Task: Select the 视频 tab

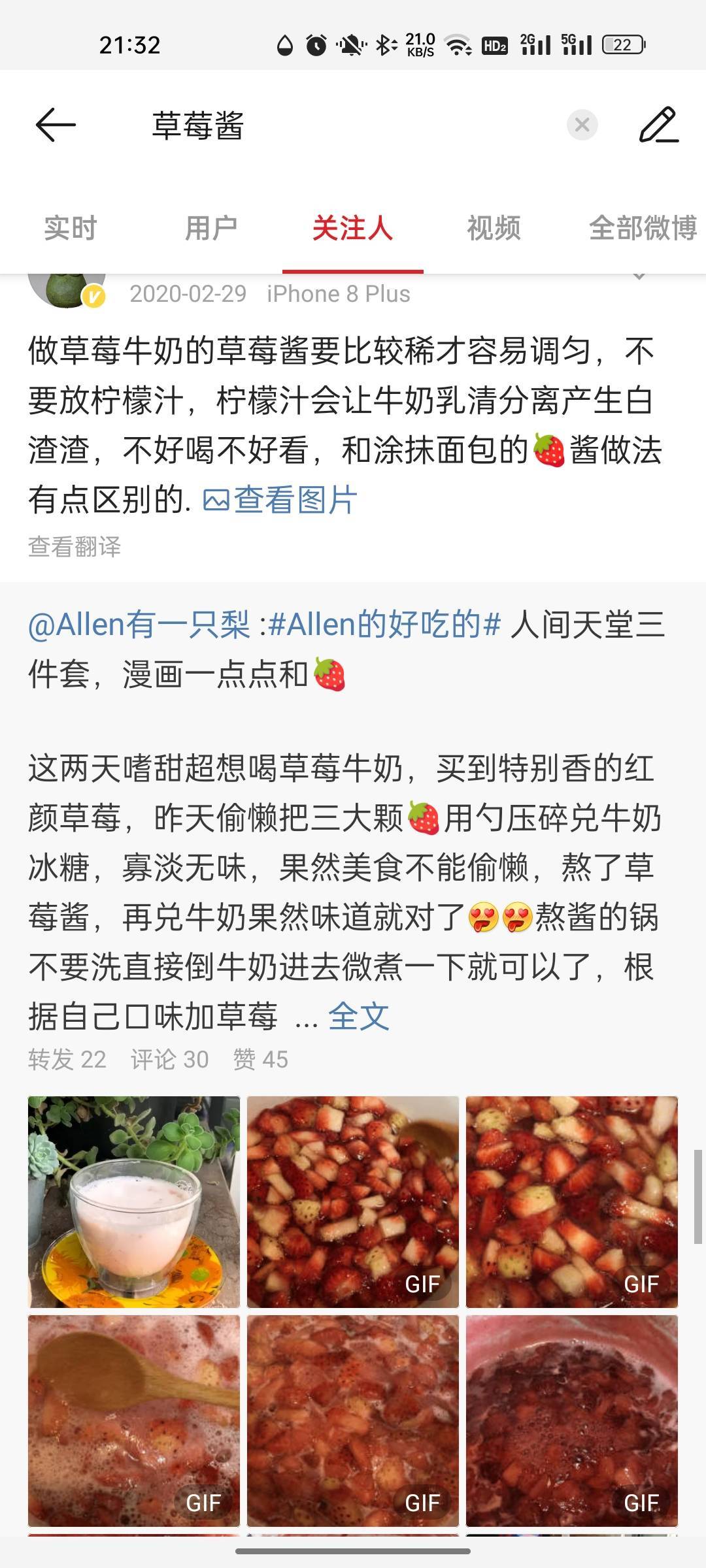Action: click(494, 228)
